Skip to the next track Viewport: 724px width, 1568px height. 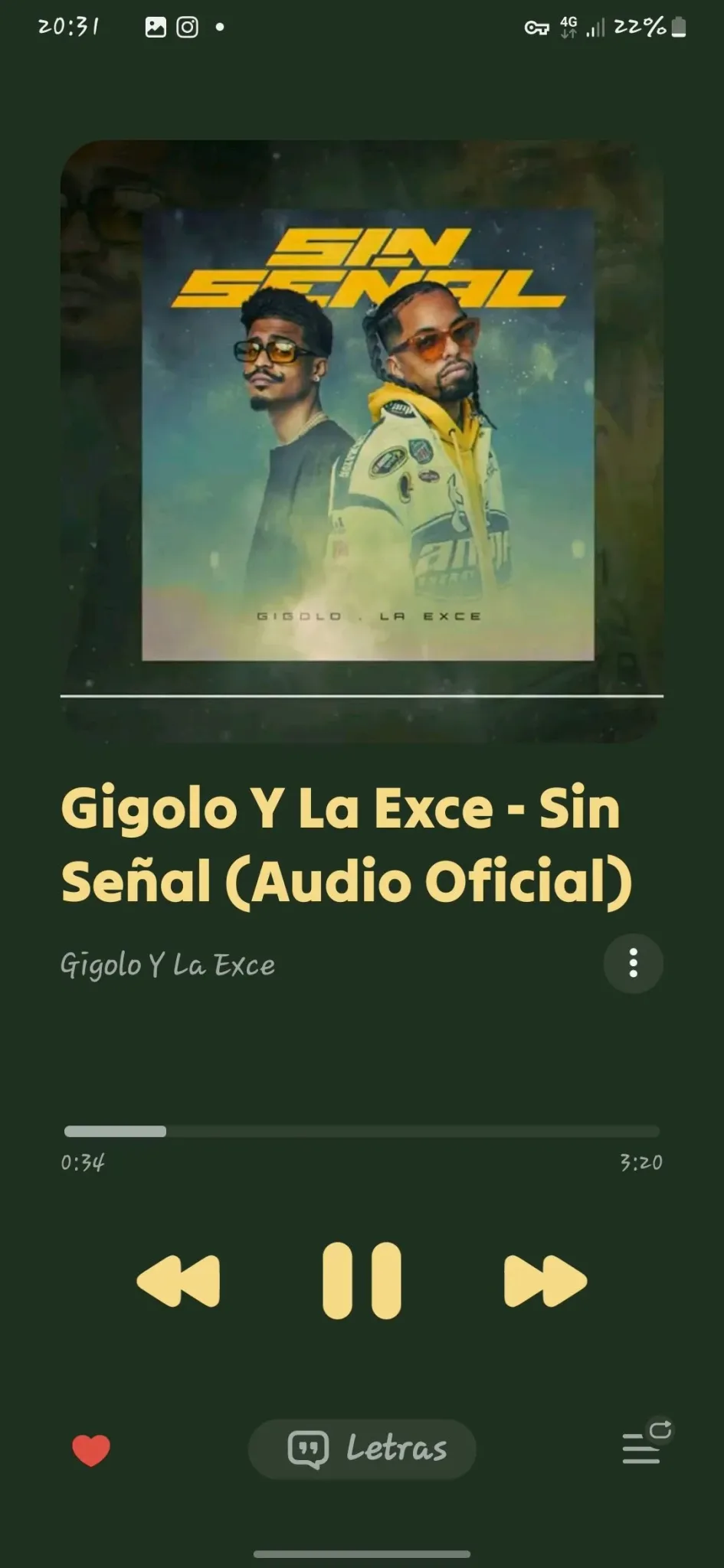(545, 1280)
